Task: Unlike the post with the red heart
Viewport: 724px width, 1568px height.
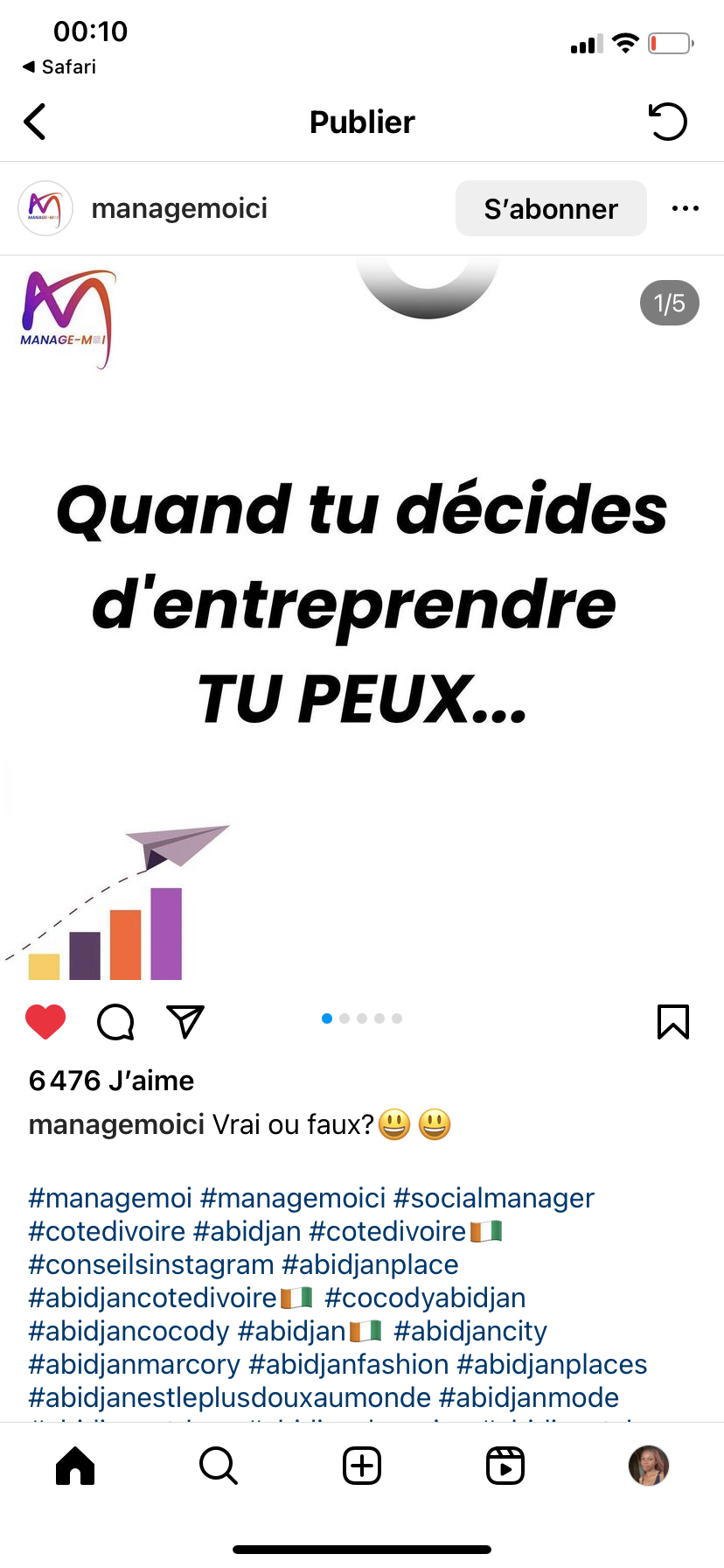Action: pos(45,1021)
